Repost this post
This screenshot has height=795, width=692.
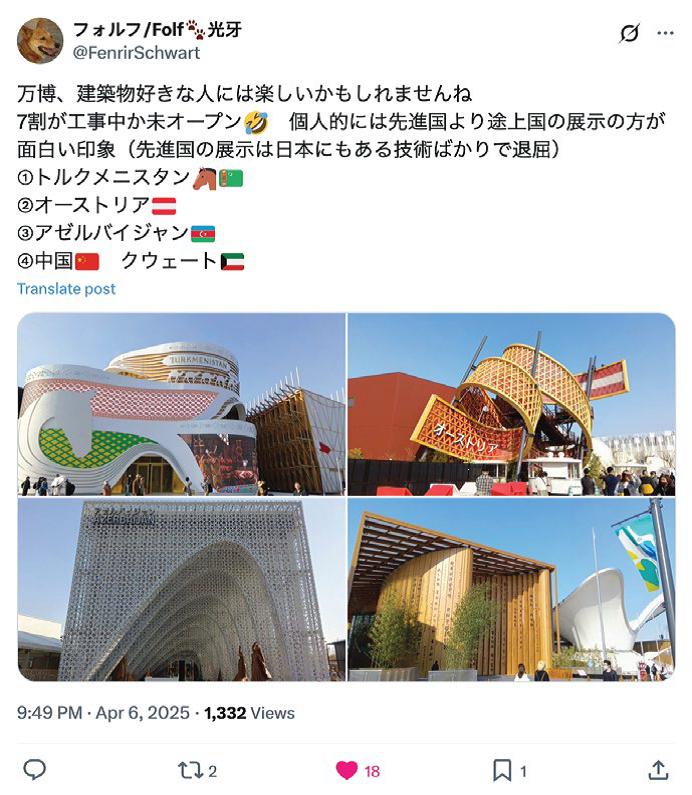pyautogui.click(x=190, y=770)
